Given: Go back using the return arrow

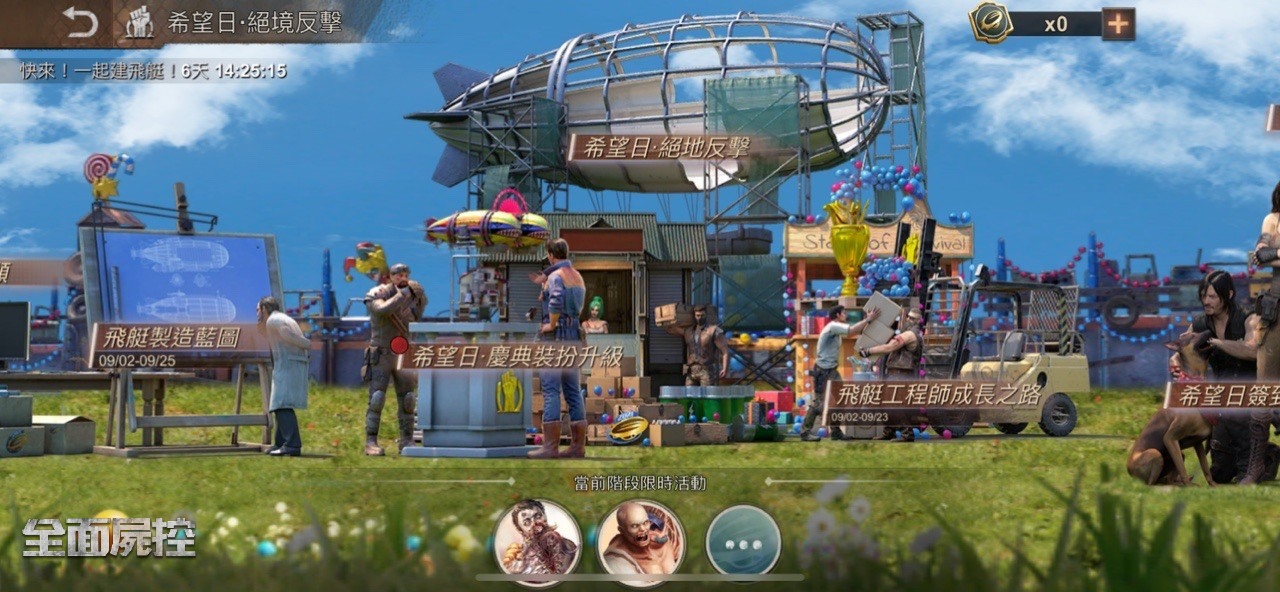Looking at the screenshot, I should (x=80, y=23).
